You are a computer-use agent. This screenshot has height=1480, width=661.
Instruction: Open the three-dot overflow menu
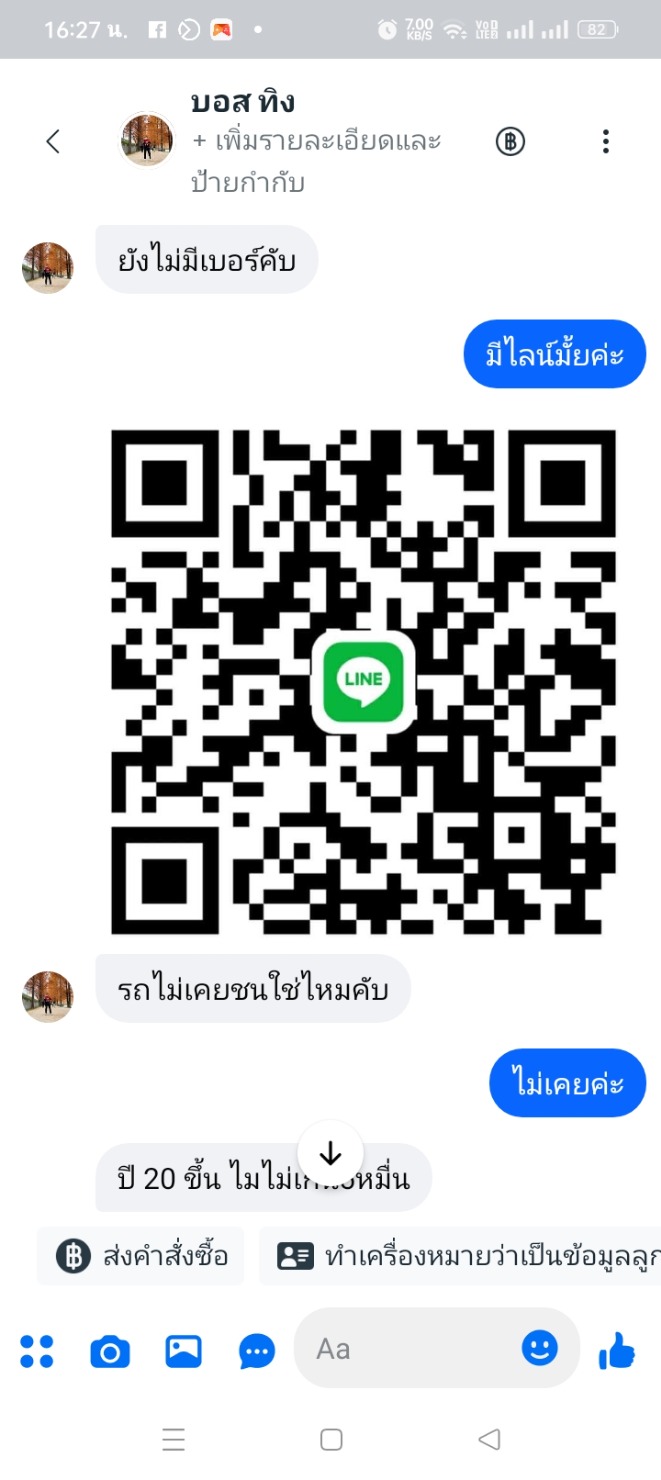(x=605, y=142)
